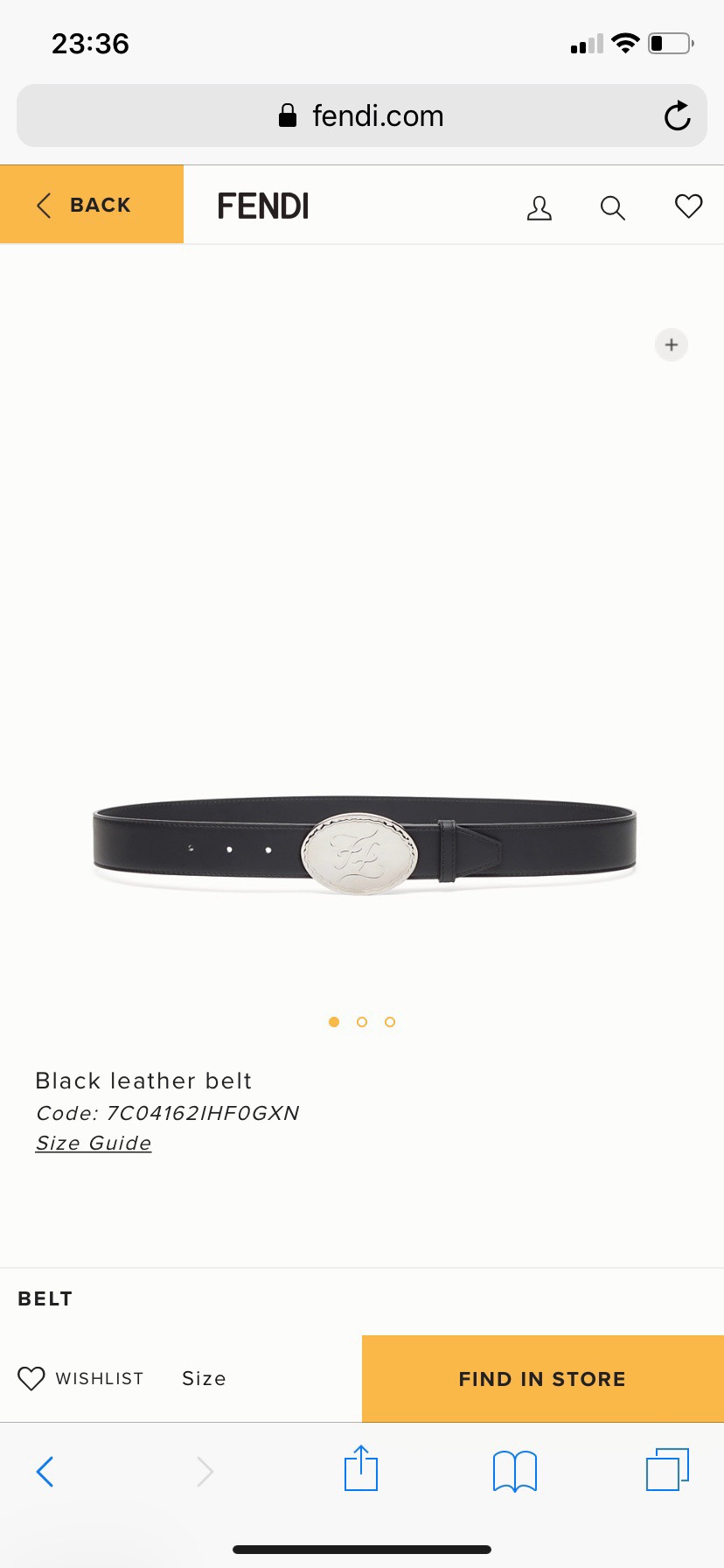Open the account profile icon
The height and width of the screenshot is (1568, 724).
pyautogui.click(x=540, y=207)
